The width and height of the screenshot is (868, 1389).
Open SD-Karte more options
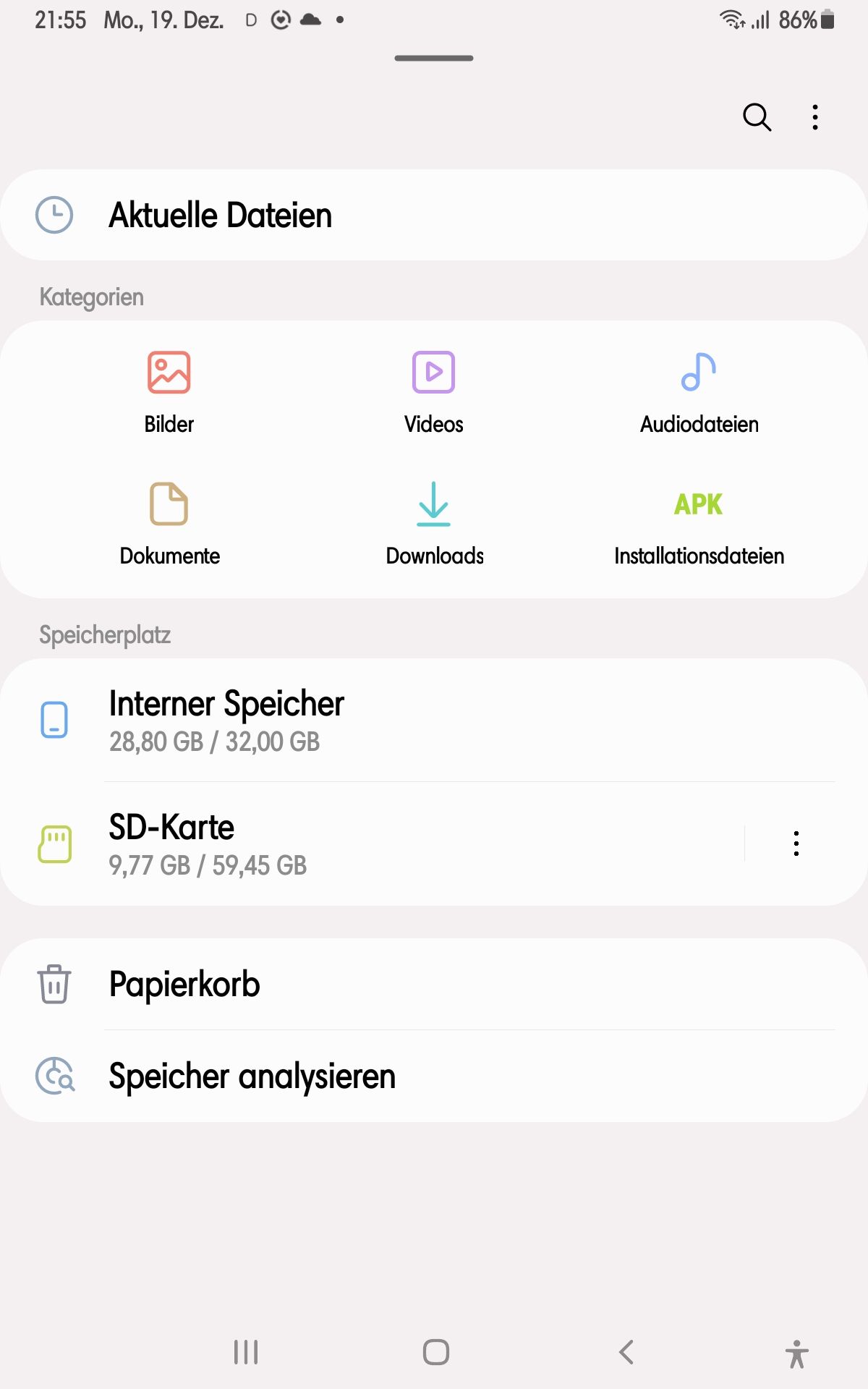(796, 844)
